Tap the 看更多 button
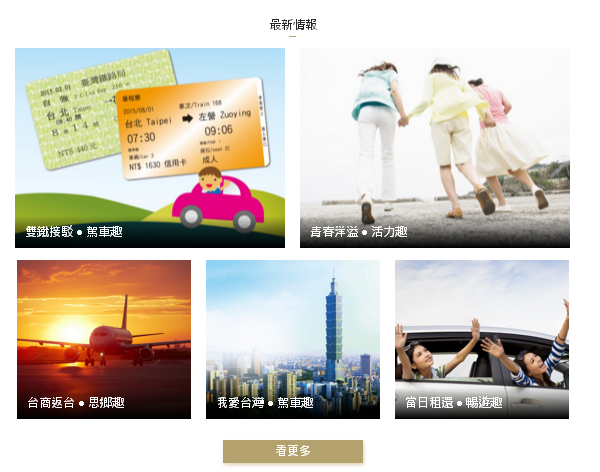This screenshot has height=472, width=600. (293, 451)
